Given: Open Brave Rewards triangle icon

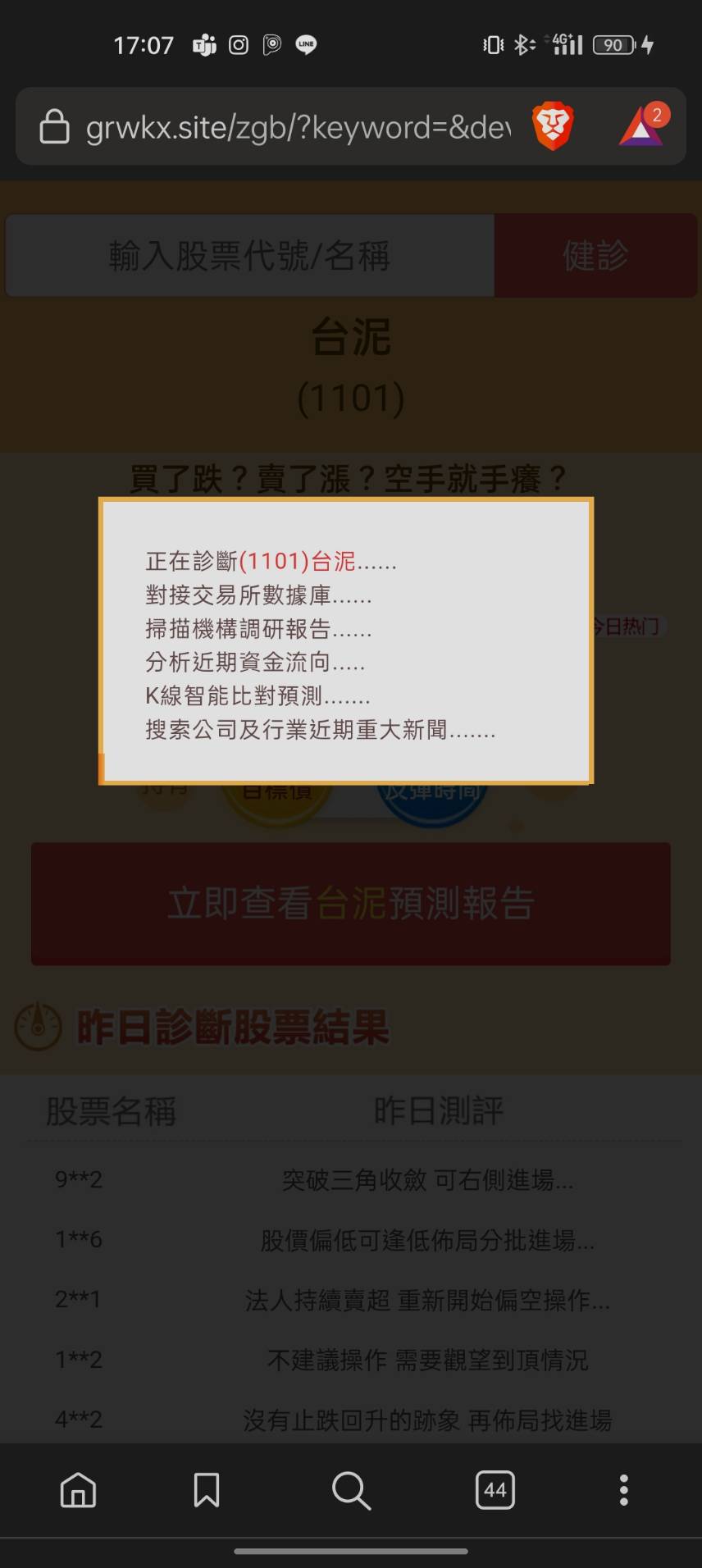Looking at the screenshot, I should coord(642,127).
